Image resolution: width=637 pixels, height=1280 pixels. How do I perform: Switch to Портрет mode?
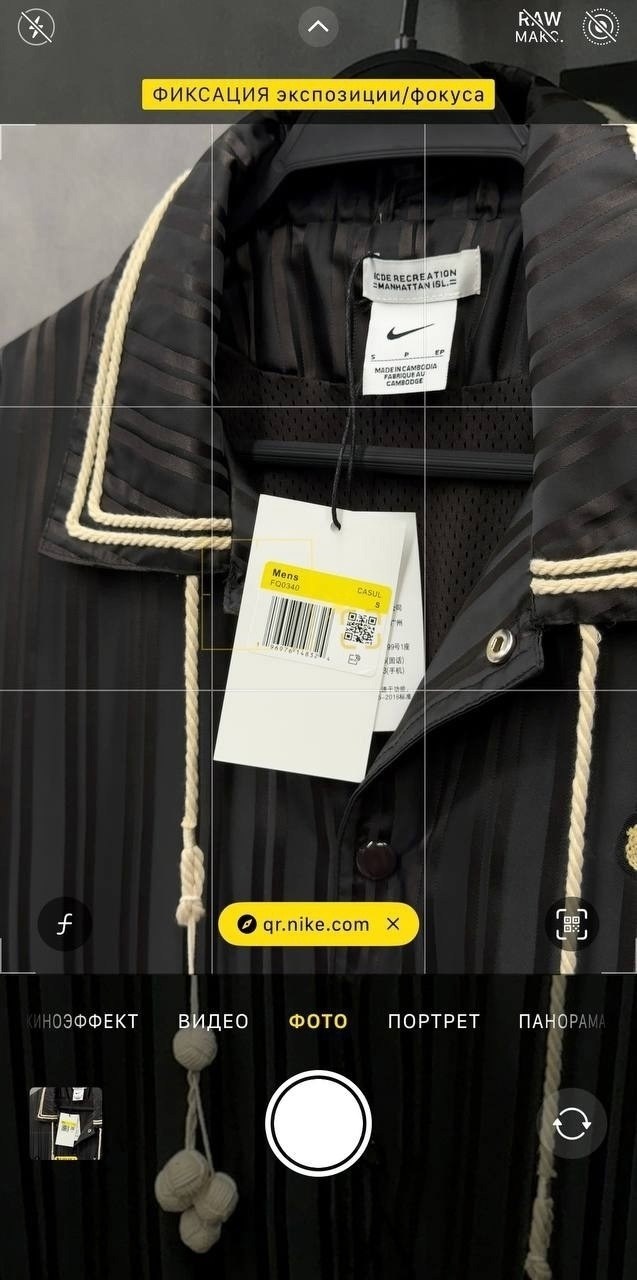434,1022
